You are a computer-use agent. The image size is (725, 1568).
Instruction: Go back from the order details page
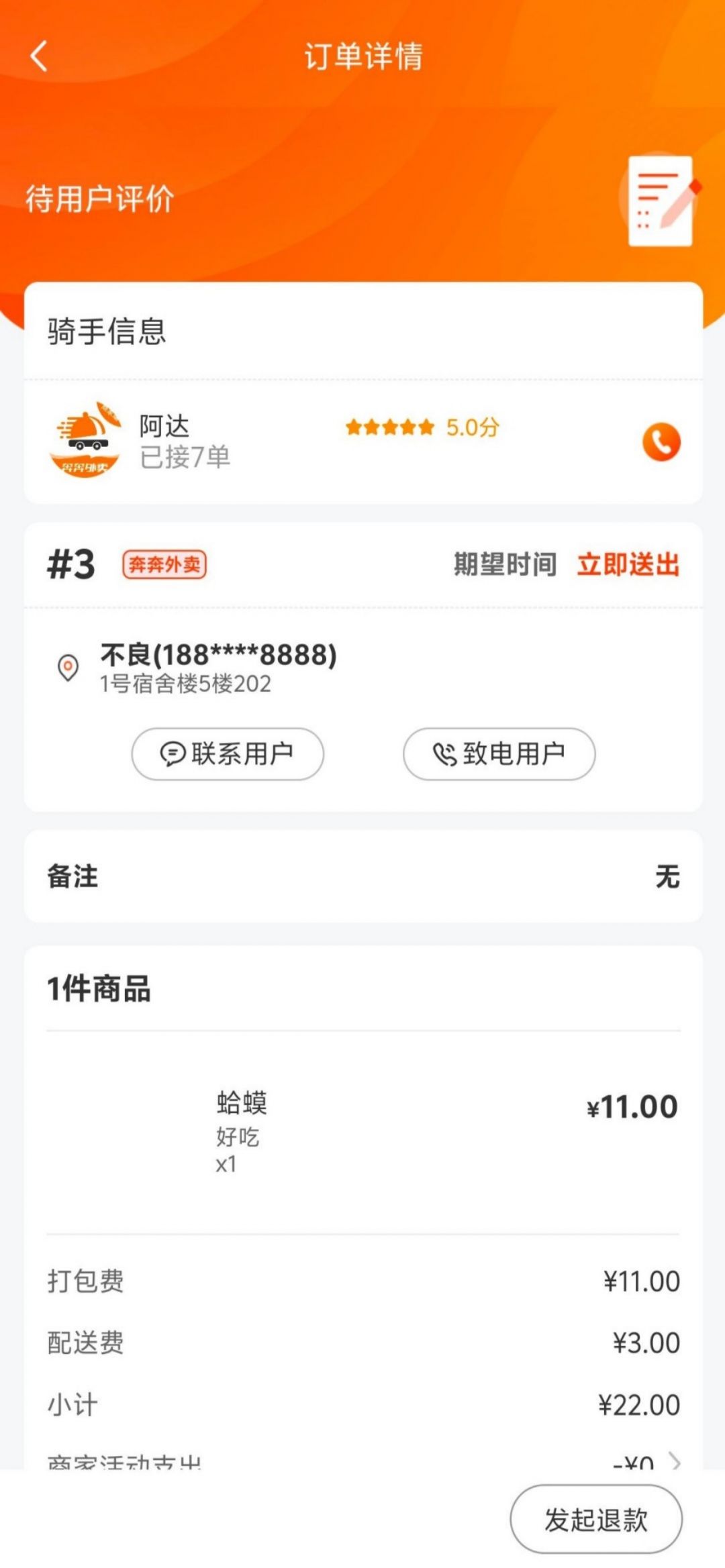click(39, 56)
